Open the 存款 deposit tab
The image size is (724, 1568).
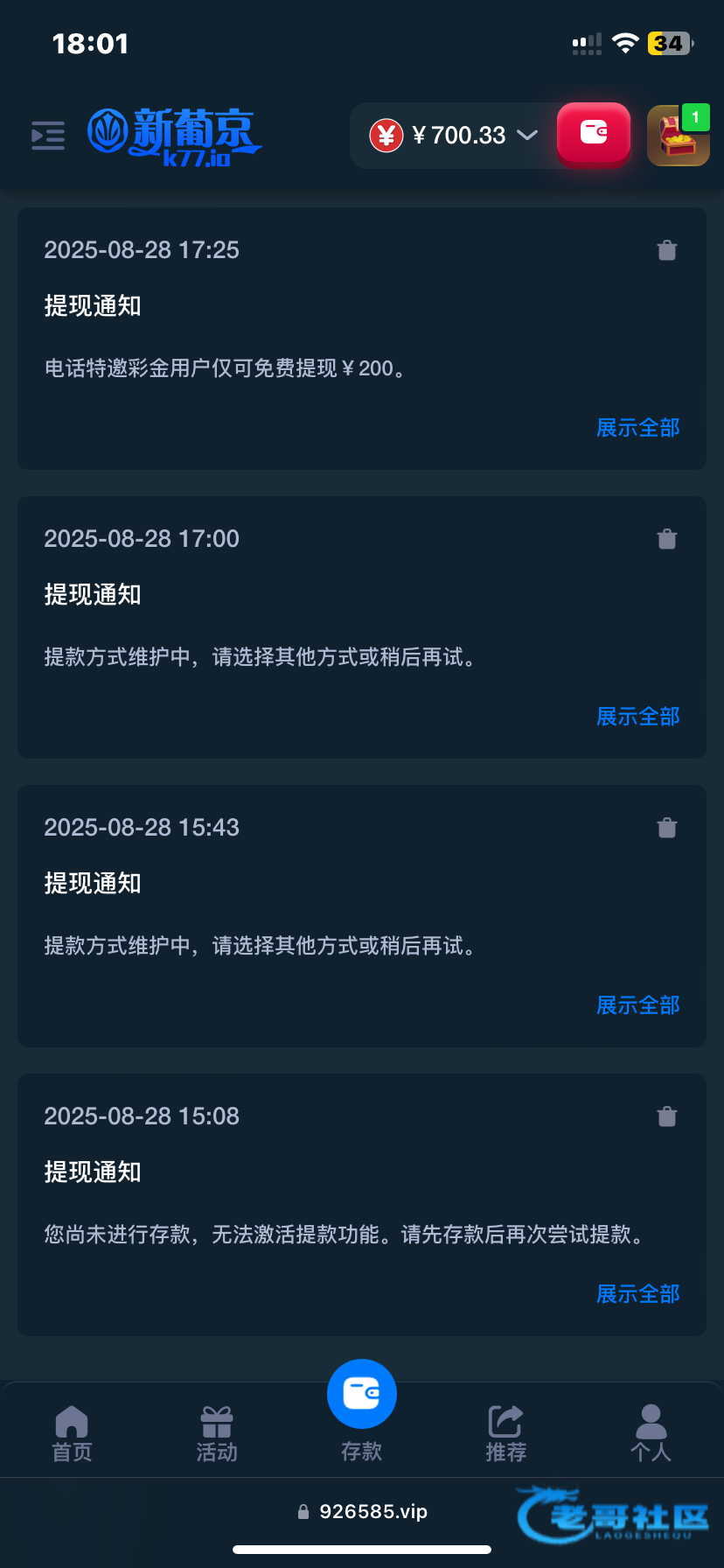[x=362, y=1409]
